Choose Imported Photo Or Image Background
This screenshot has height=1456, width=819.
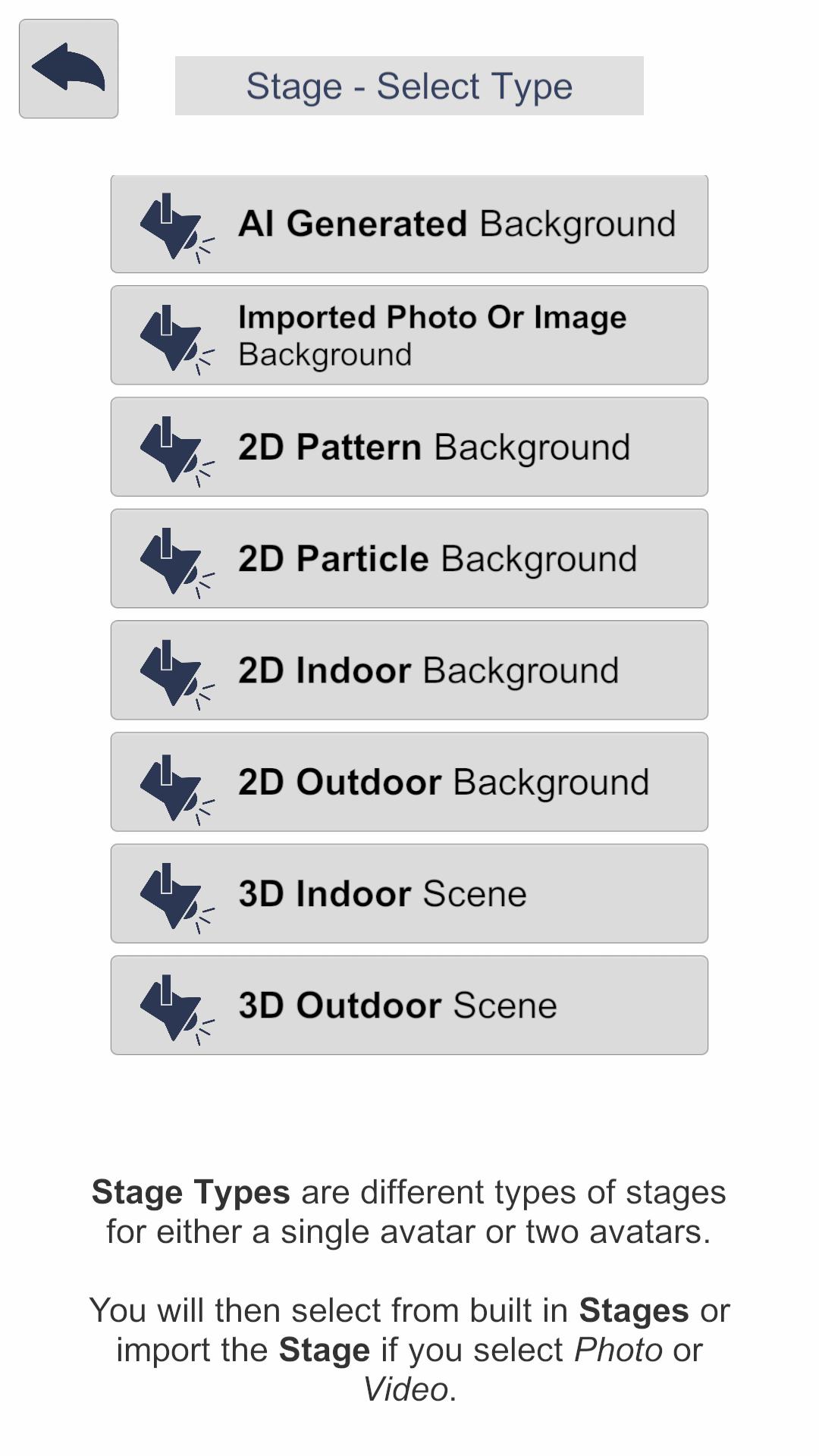409,335
